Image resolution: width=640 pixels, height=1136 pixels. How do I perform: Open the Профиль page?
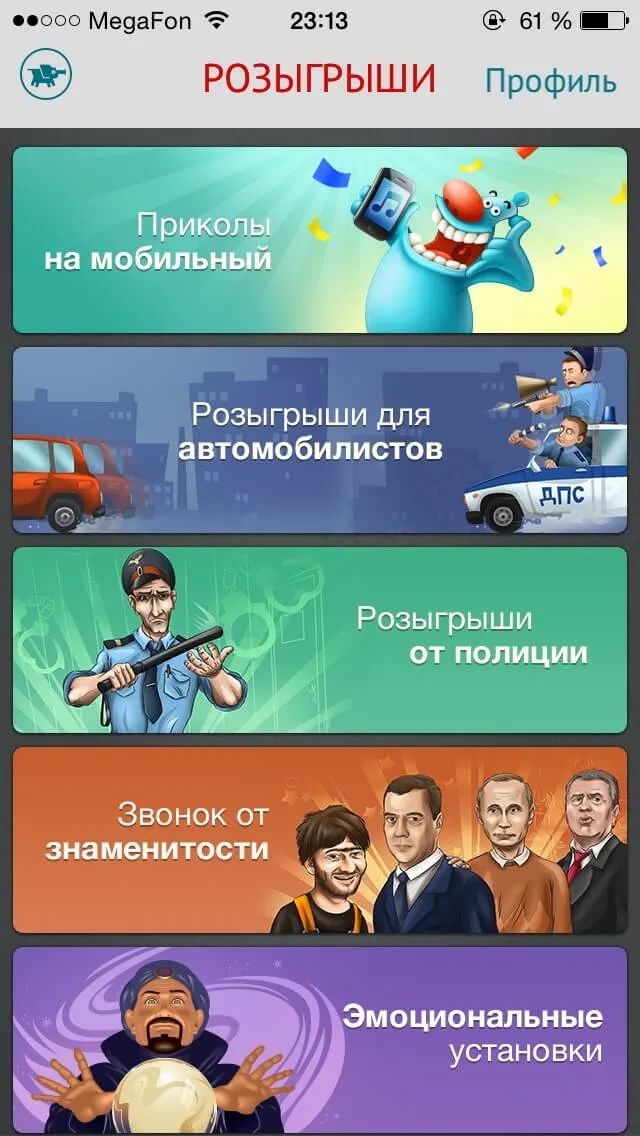pos(550,80)
